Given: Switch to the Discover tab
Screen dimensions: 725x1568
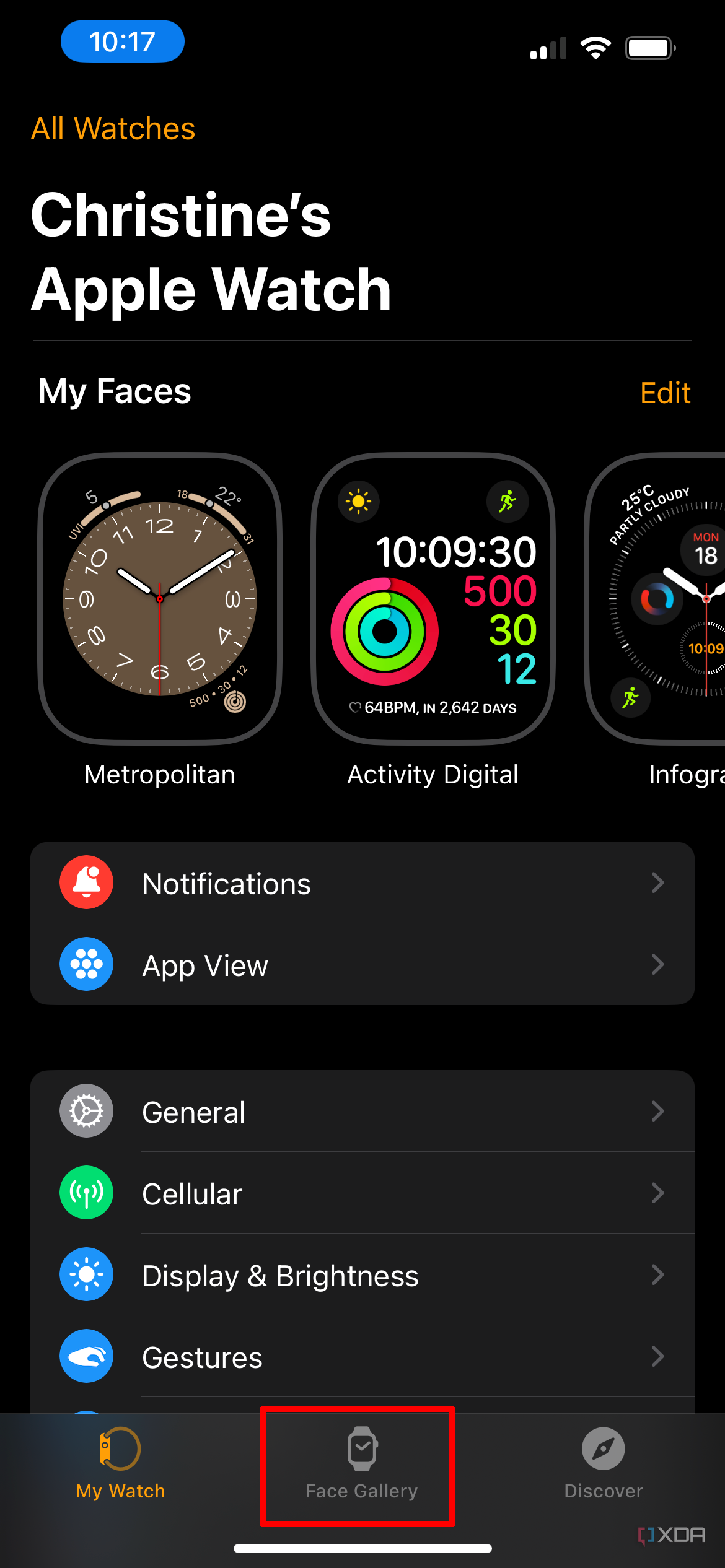Looking at the screenshot, I should tap(603, 1464).
